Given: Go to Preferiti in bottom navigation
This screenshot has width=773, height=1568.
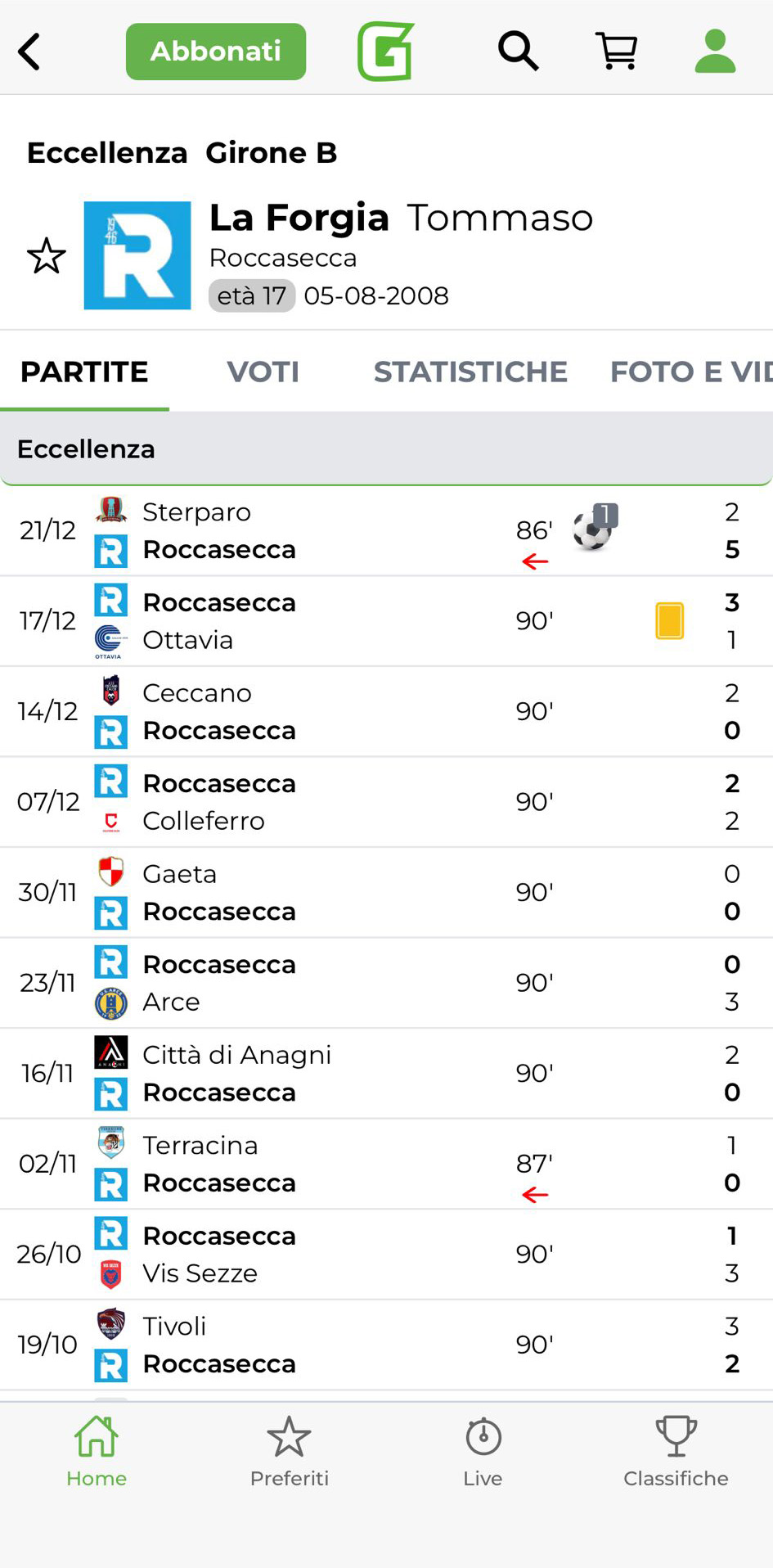Looking at the screenshot, I should pos(289,1453).
